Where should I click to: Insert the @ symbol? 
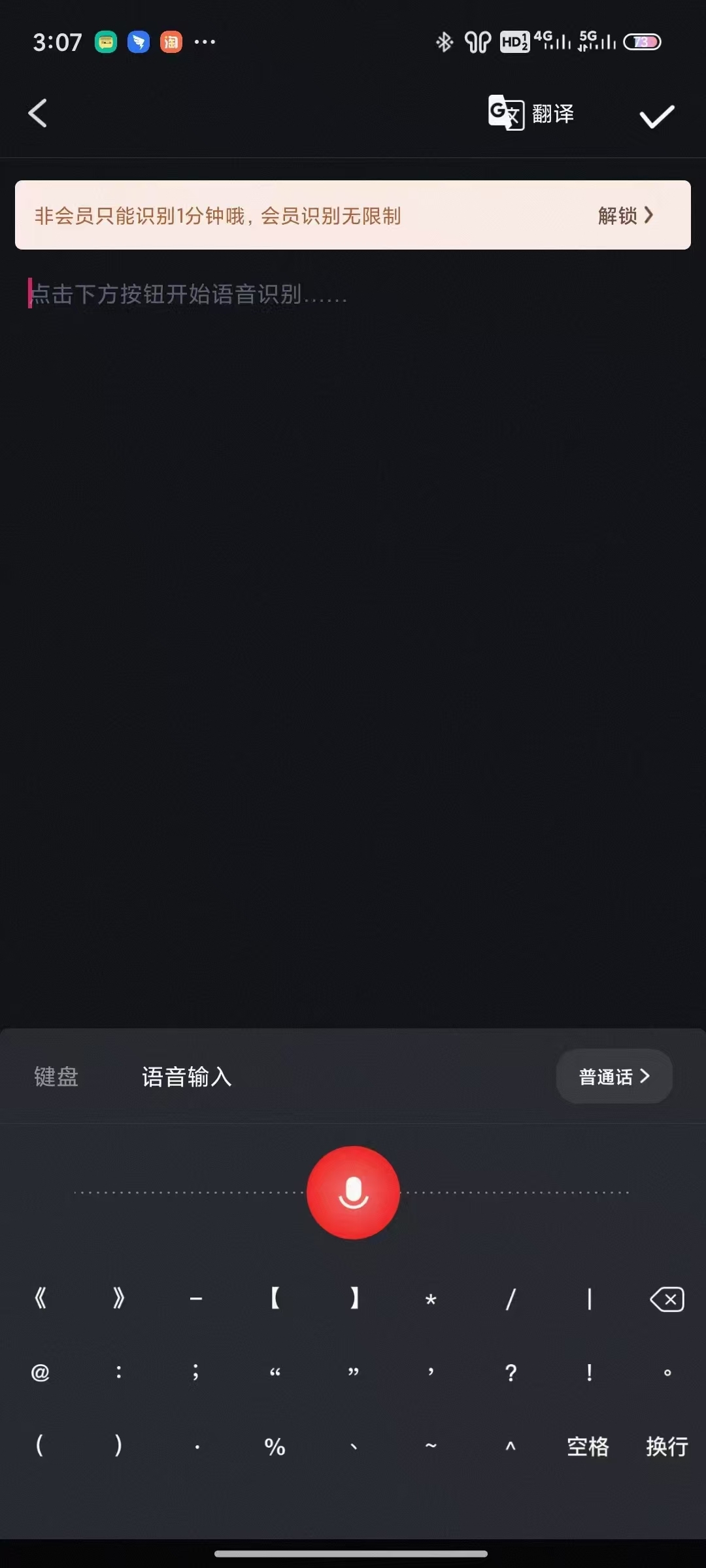point(40,1373)
